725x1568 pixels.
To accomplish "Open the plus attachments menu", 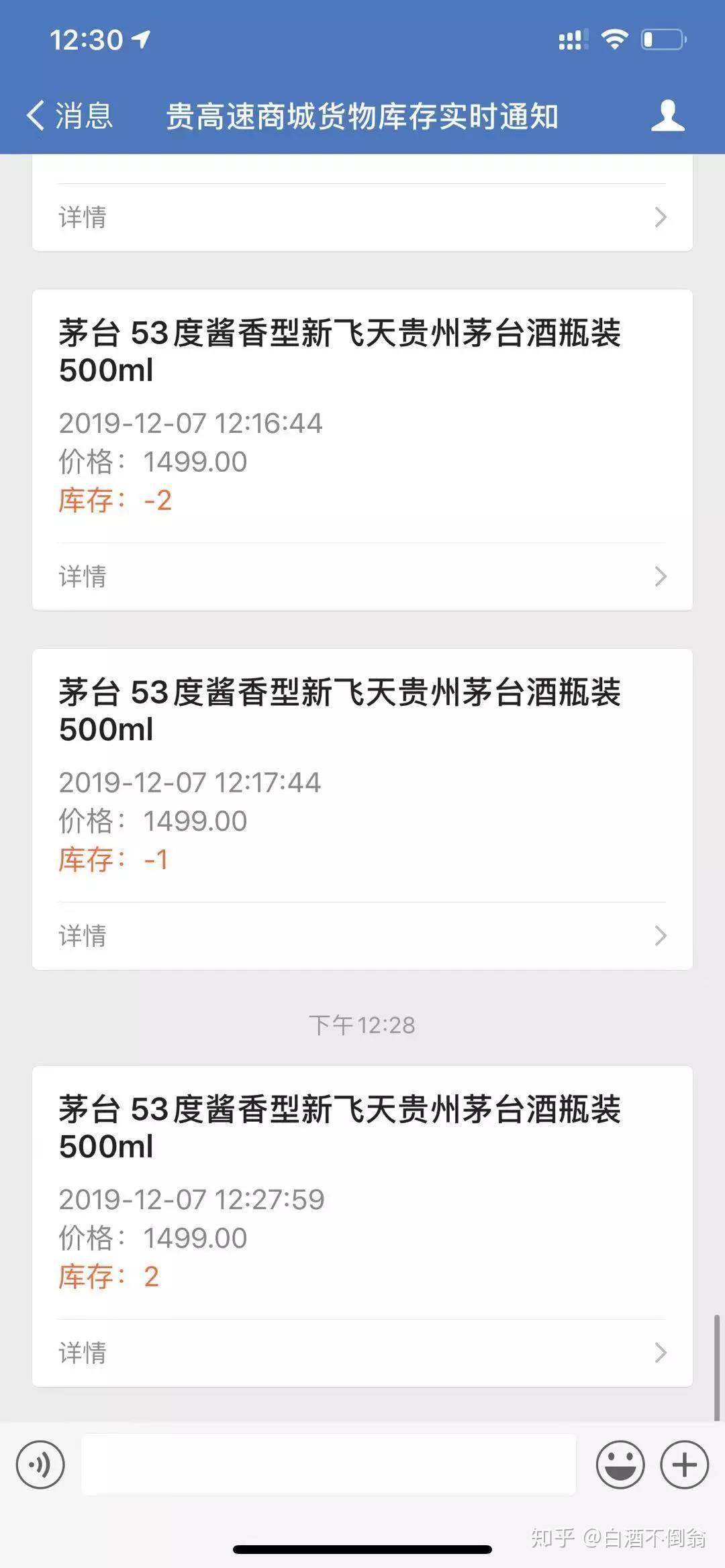I will (684, 1465).
